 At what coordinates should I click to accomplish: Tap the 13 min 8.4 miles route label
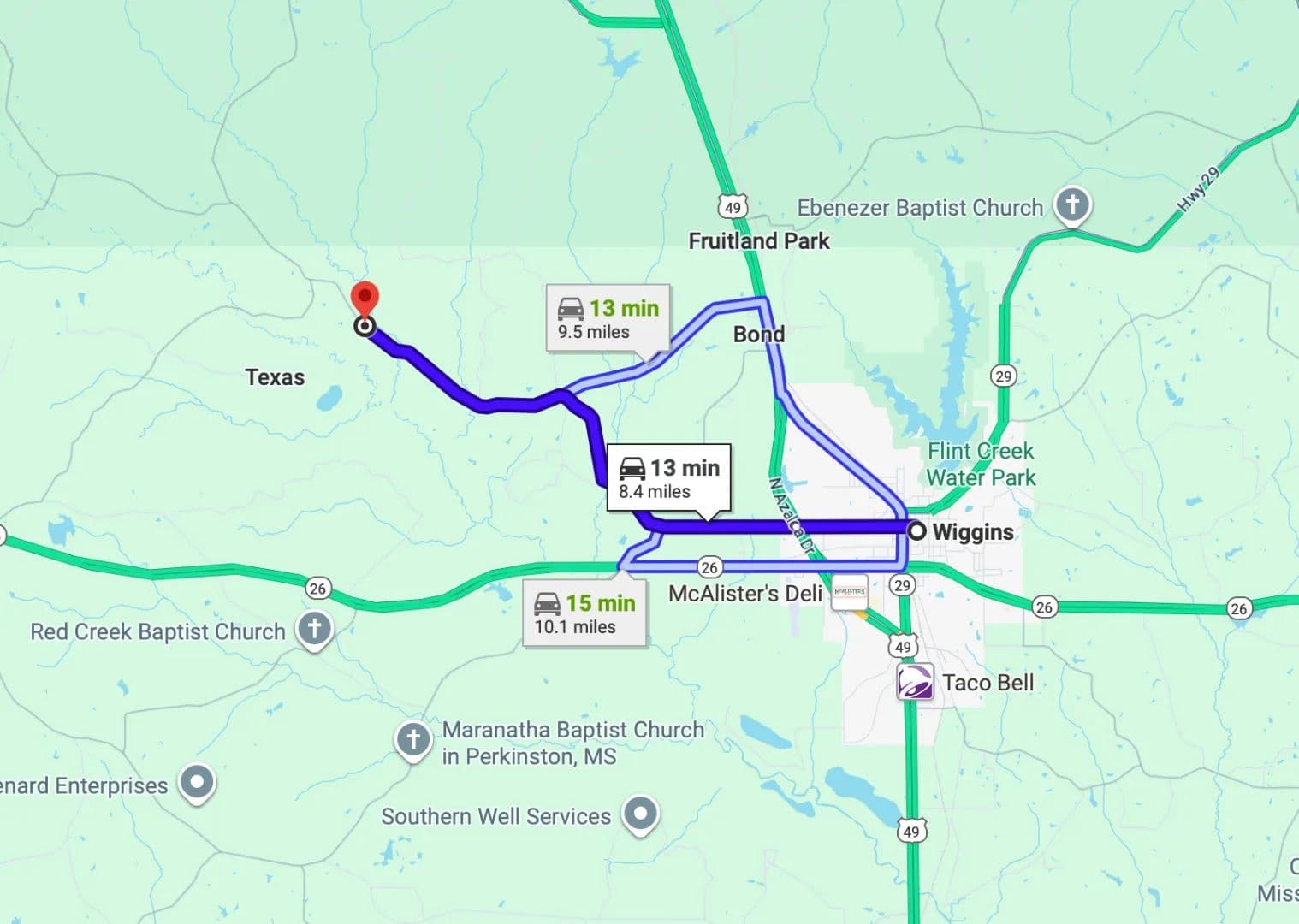[668, 478]
